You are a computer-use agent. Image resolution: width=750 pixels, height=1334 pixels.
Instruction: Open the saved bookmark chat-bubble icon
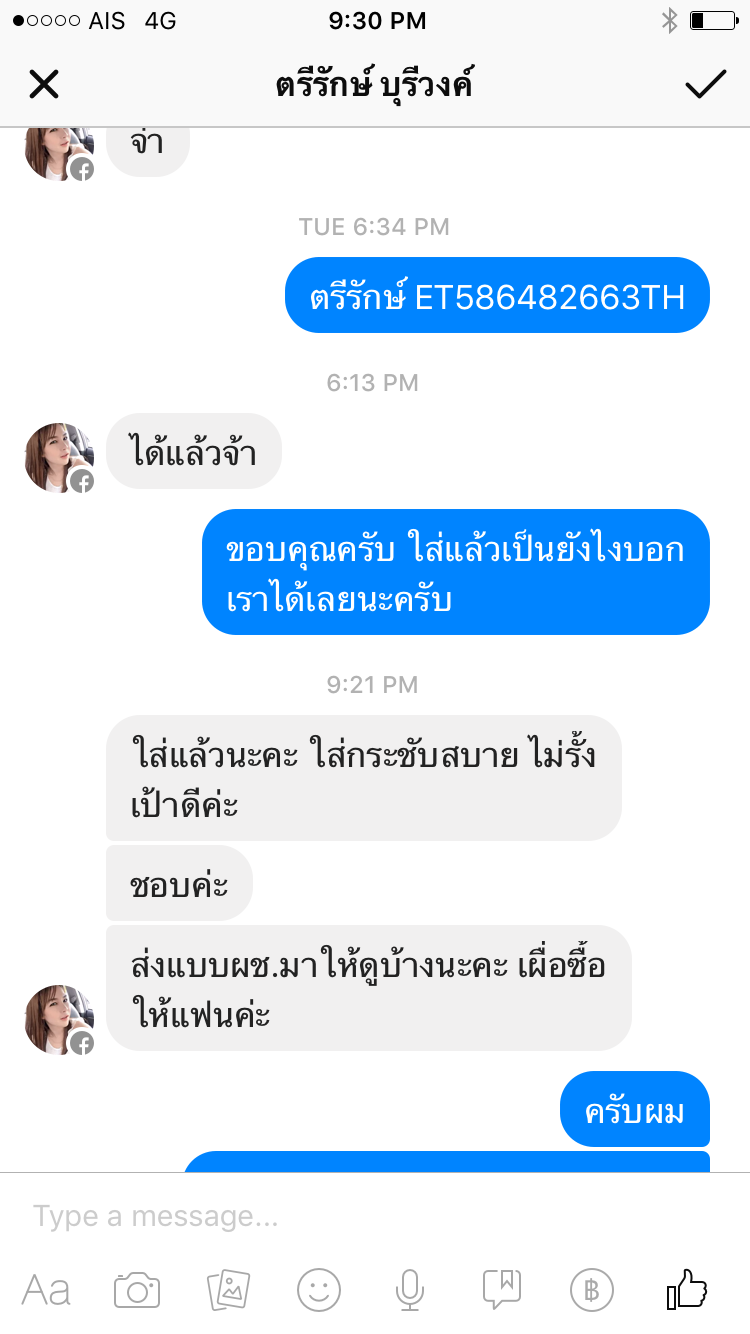501,1290
